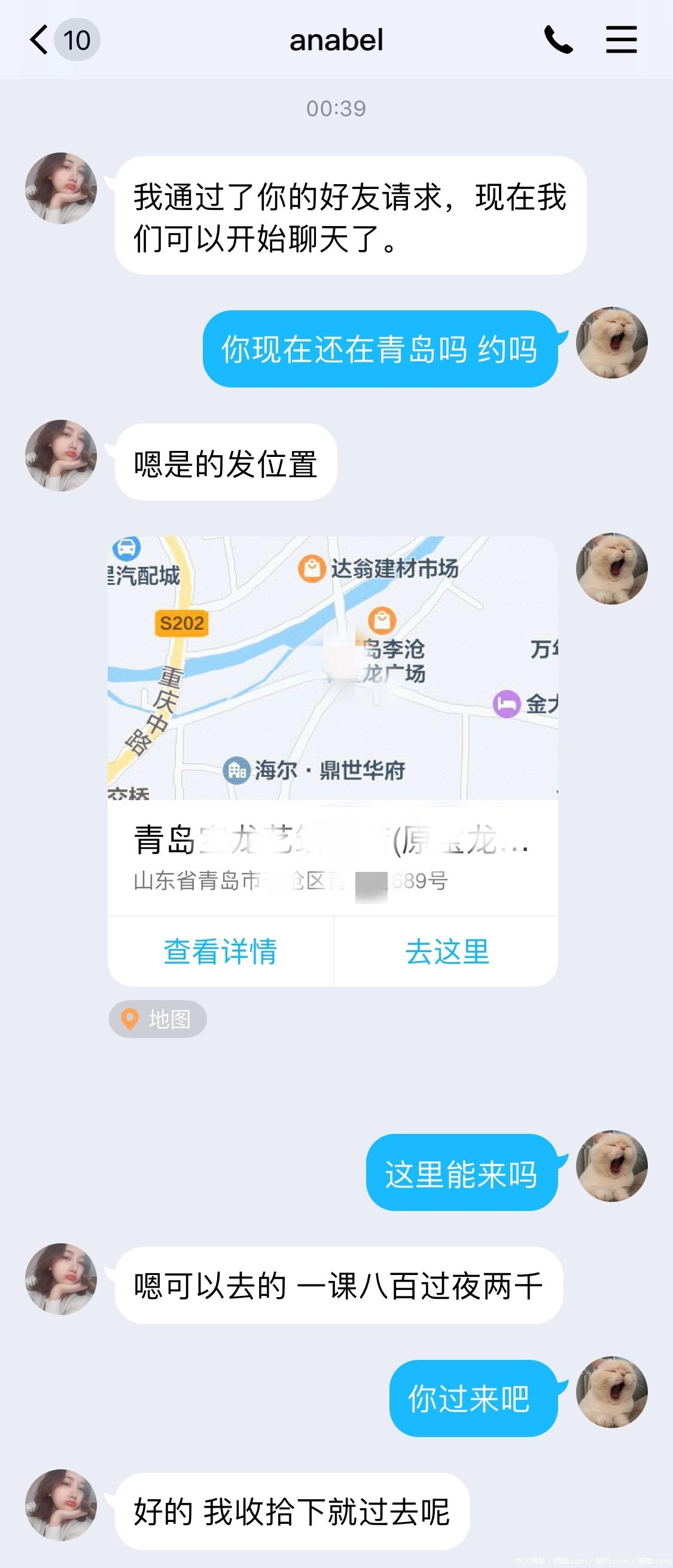Tap 查看详情 on the location card
The width and height of the screenshot is (673, 1568).
coord(221,951)
